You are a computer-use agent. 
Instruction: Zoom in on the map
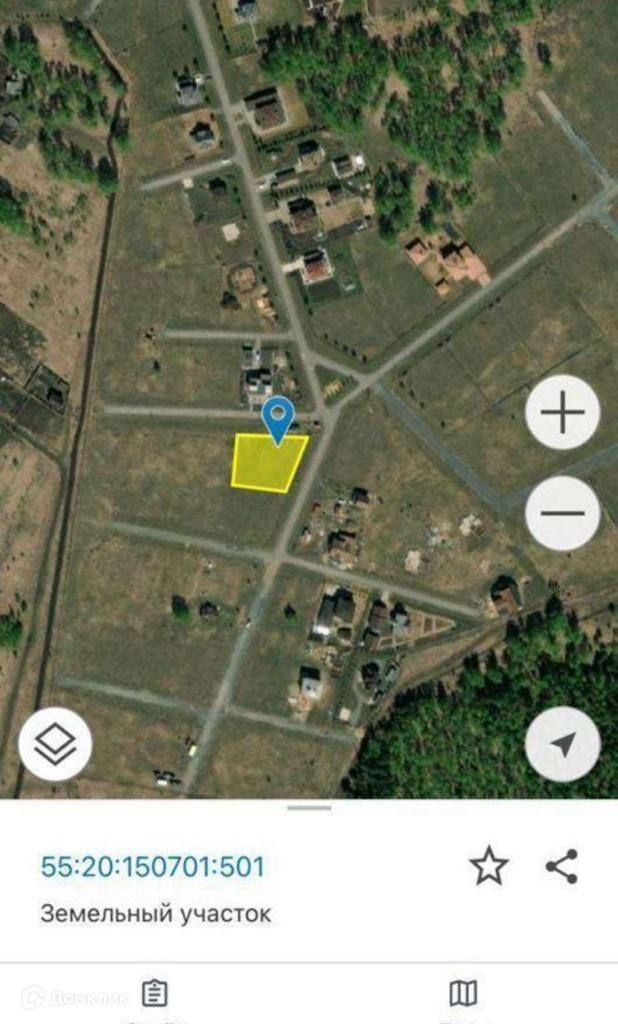click(x=562, y=412)
